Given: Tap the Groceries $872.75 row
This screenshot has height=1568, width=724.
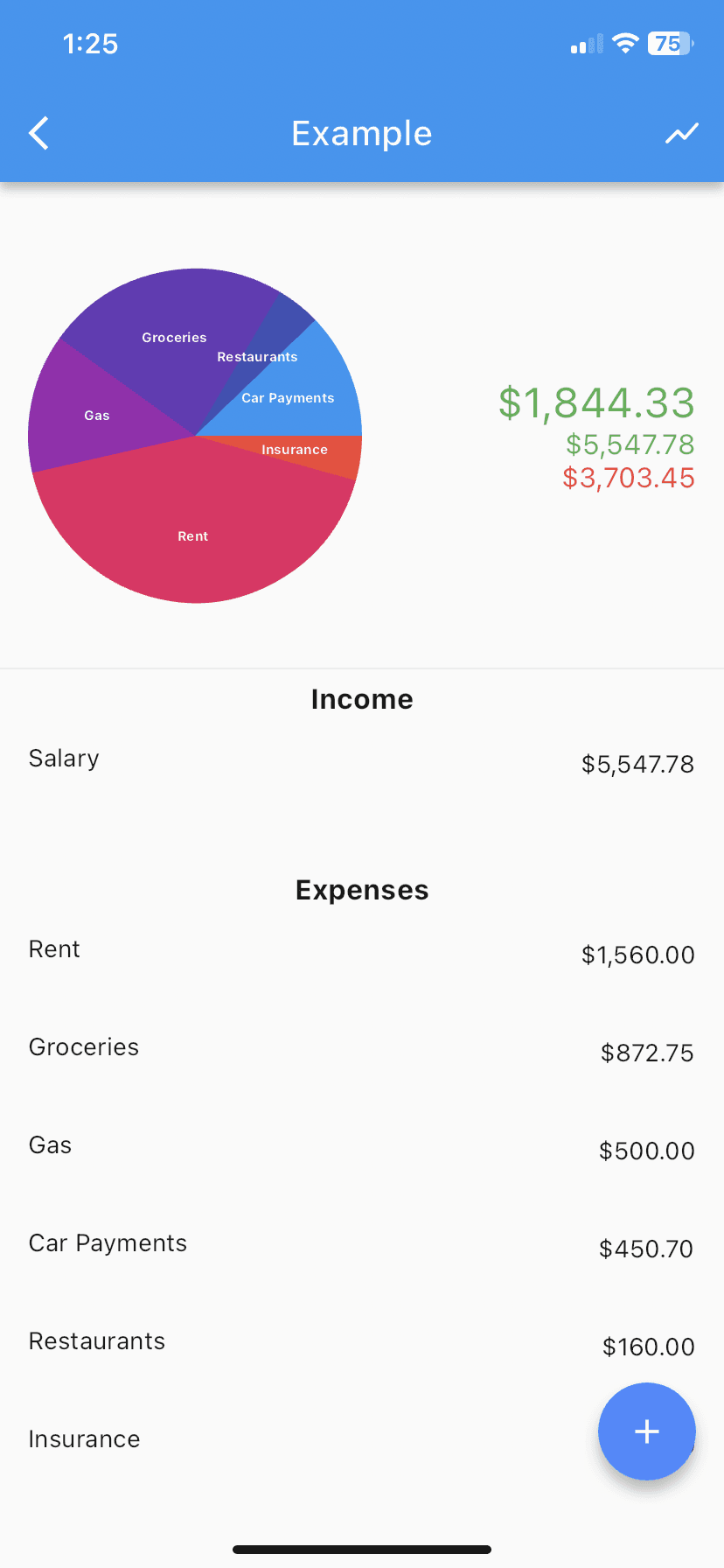Looking at the screenshot, I should point(361,1048).
